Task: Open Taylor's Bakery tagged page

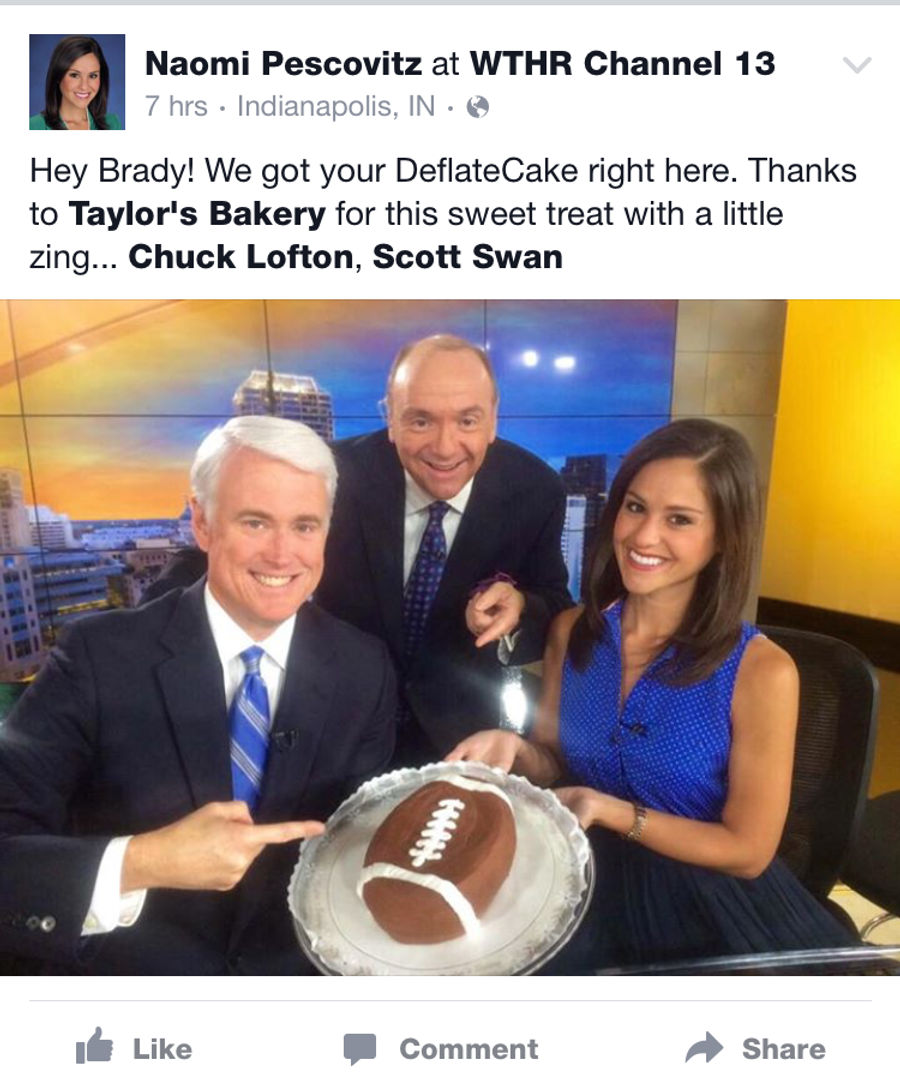Action: pyautogui.click(x=197, y=214)
